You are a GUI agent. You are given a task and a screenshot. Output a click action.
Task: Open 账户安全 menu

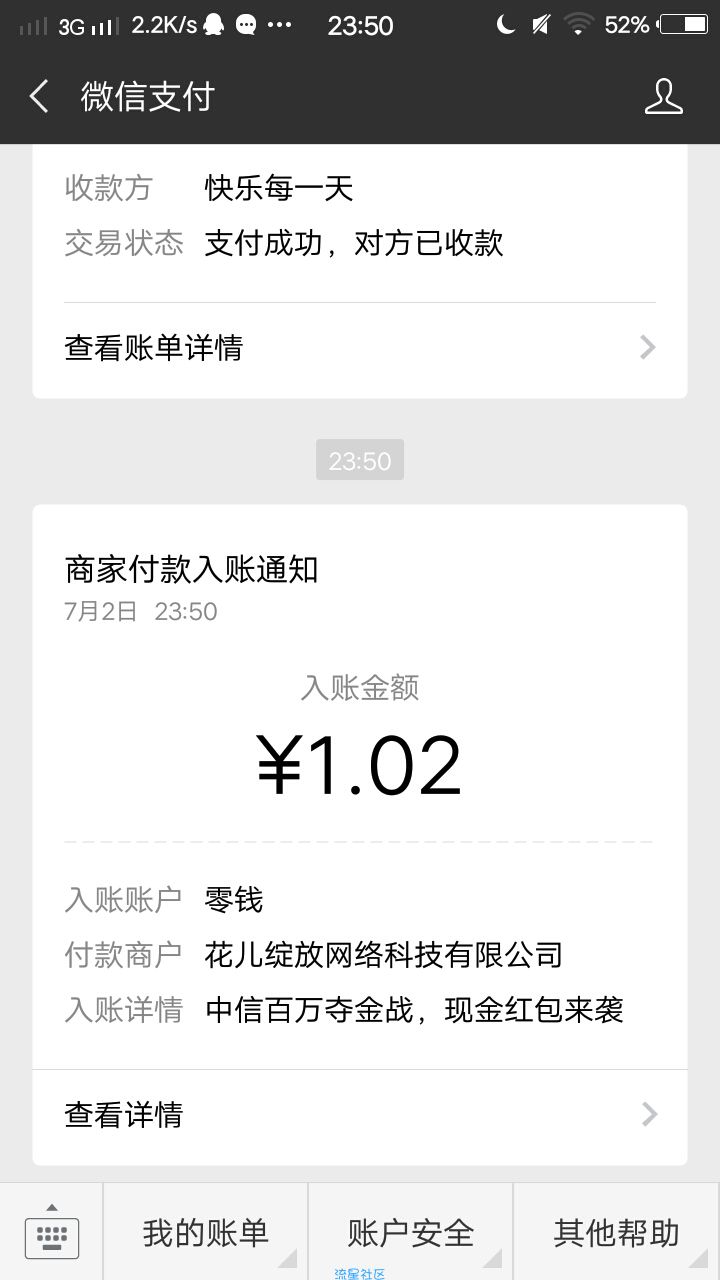click(411, 1232)
